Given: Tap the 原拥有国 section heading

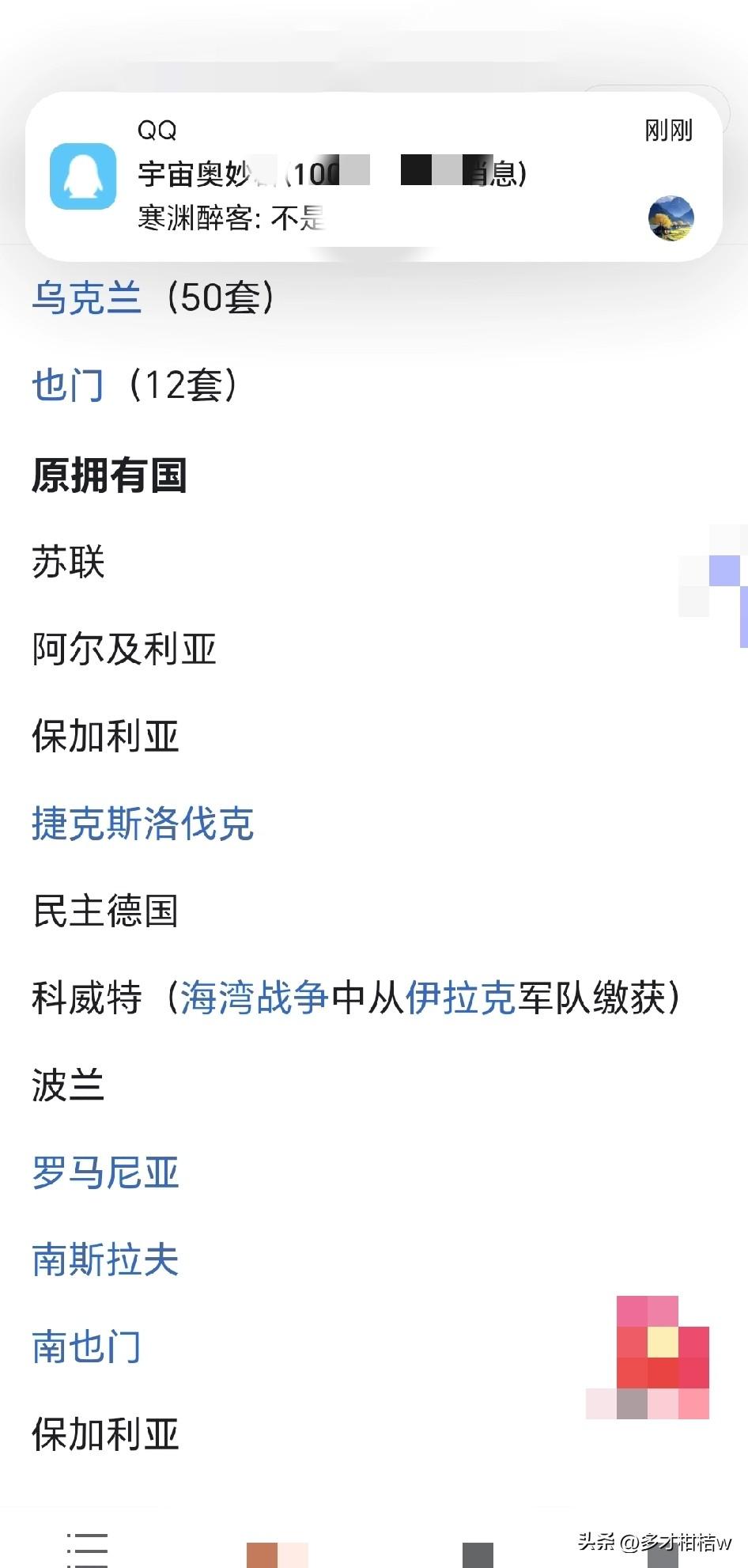Looking at the screenshot, I should (110, 475).
